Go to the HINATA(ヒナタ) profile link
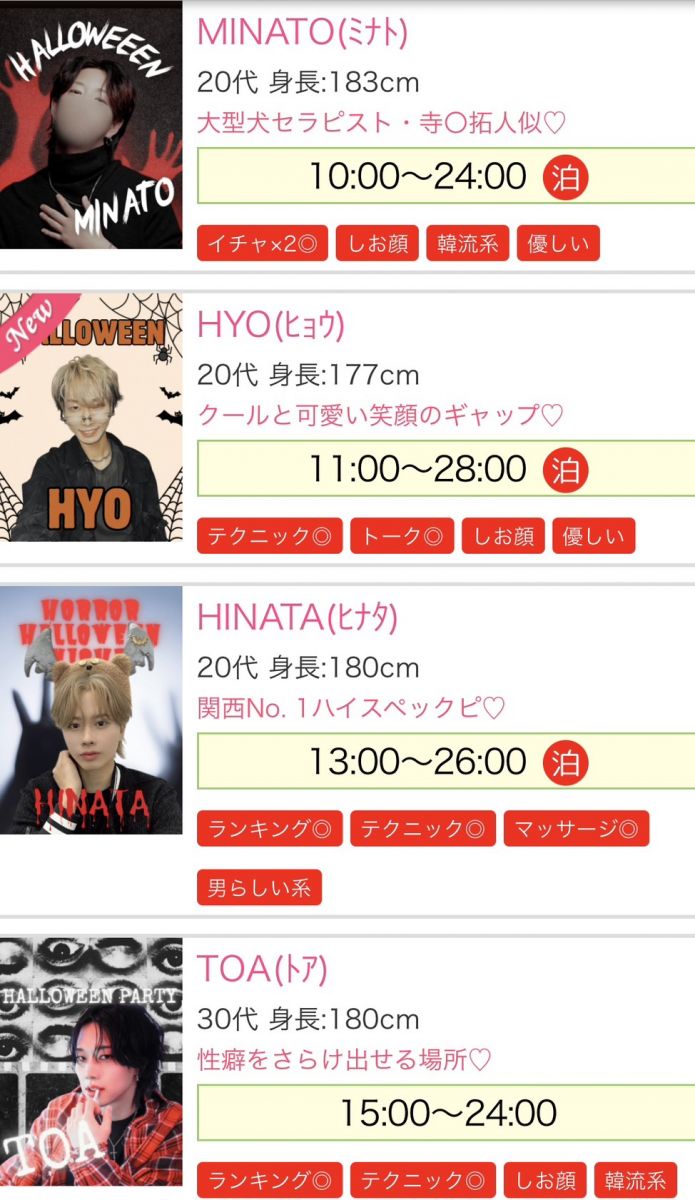The width and height of the screenshot is (695, 1200). click(297, 618)
